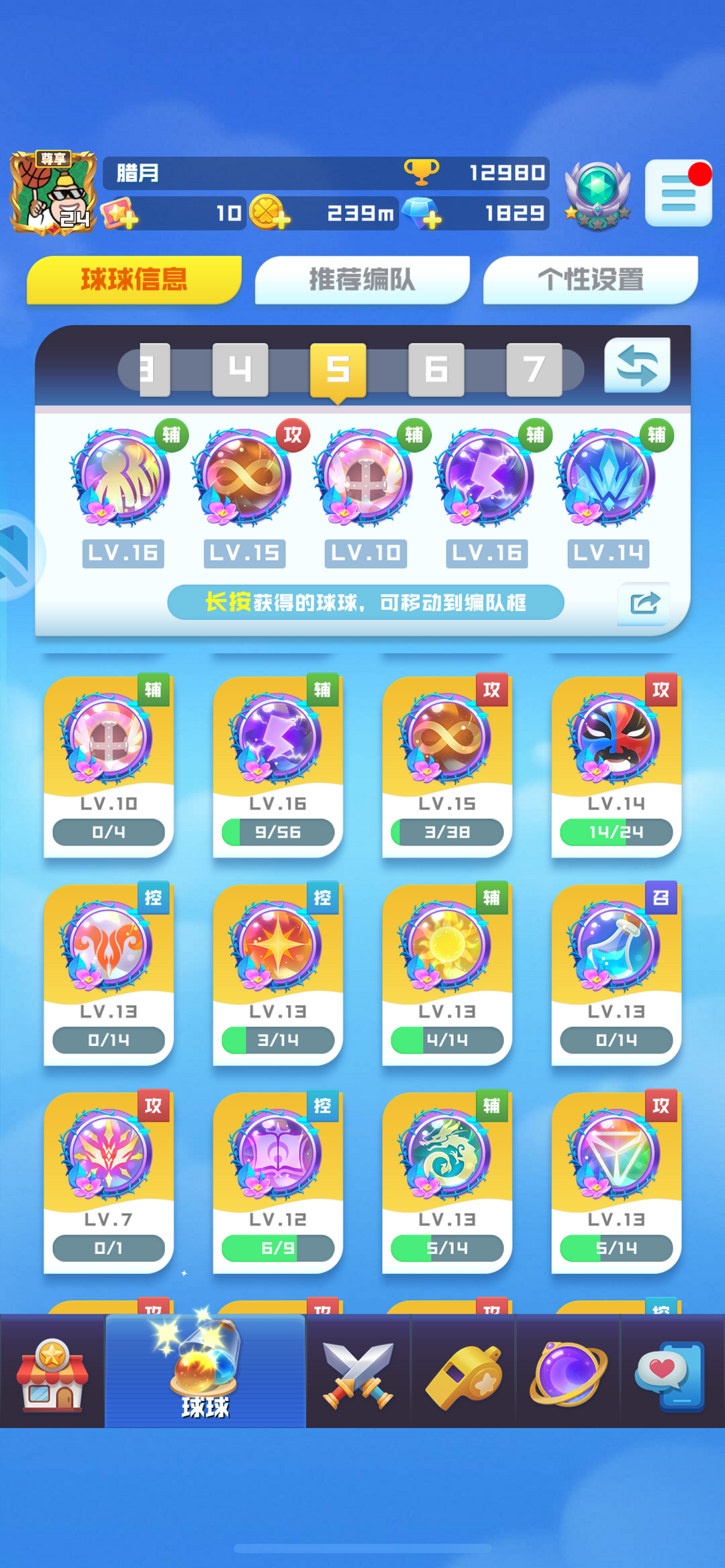
Task: Select team slot 4
Action: click(x=240, y=370)
